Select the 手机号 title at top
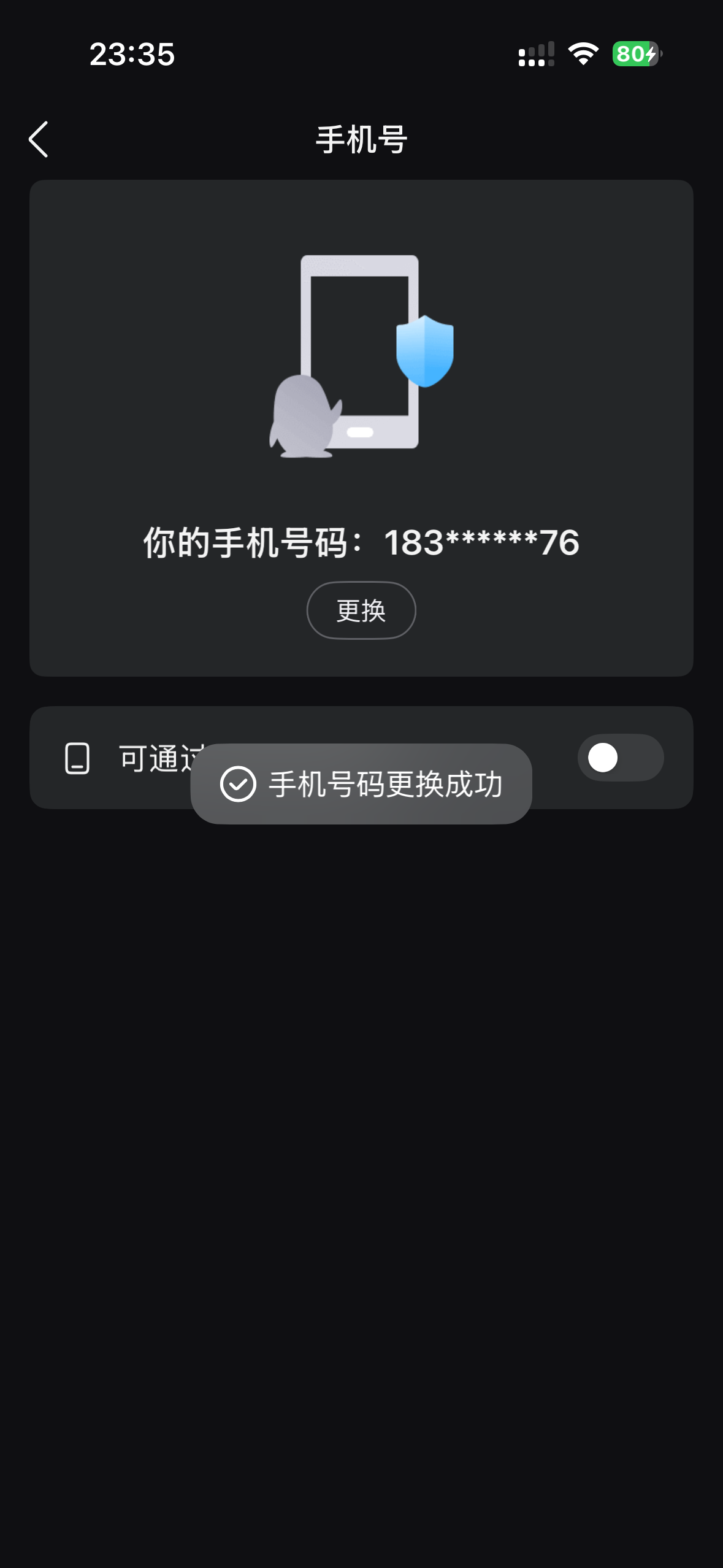 pos(361,139)
